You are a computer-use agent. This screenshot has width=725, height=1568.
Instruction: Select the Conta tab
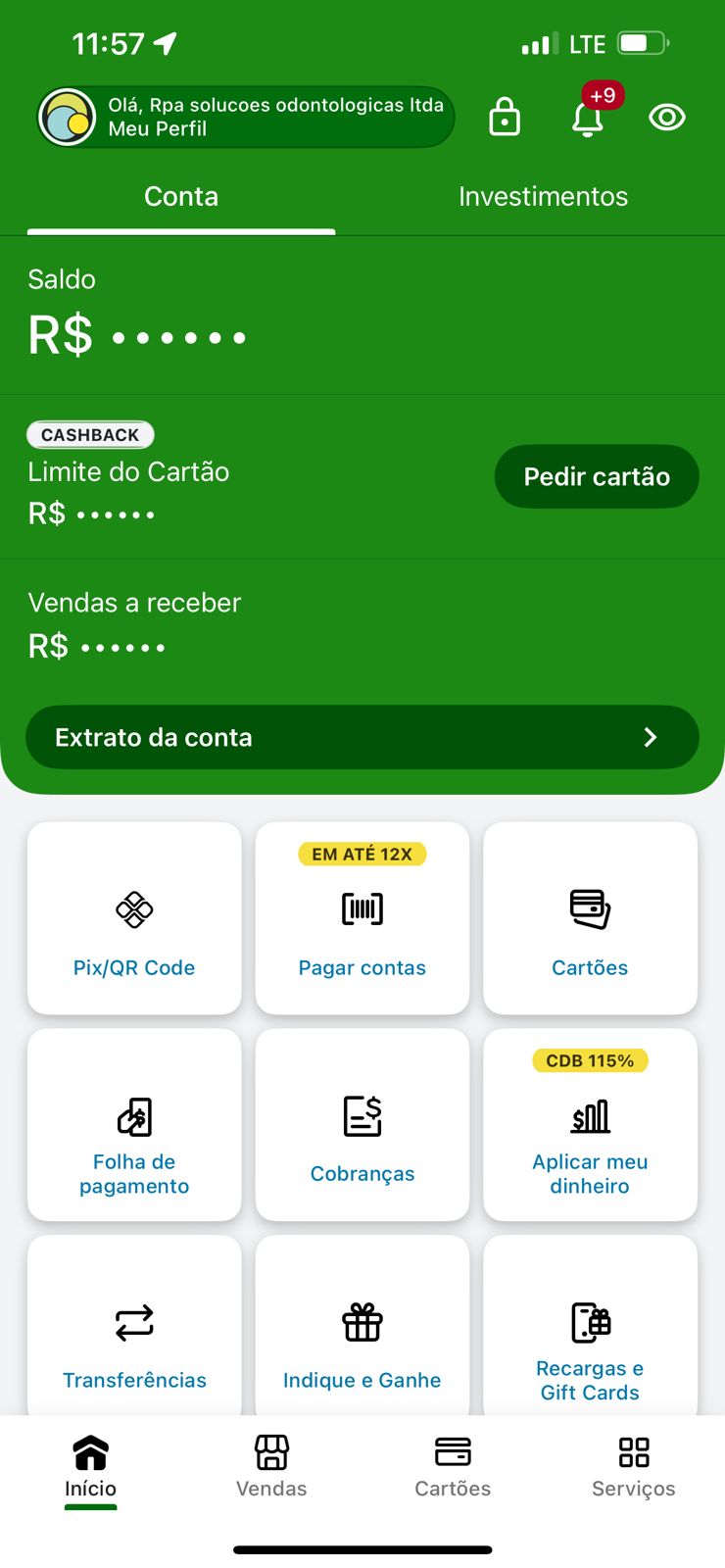[x=181, y=197]
